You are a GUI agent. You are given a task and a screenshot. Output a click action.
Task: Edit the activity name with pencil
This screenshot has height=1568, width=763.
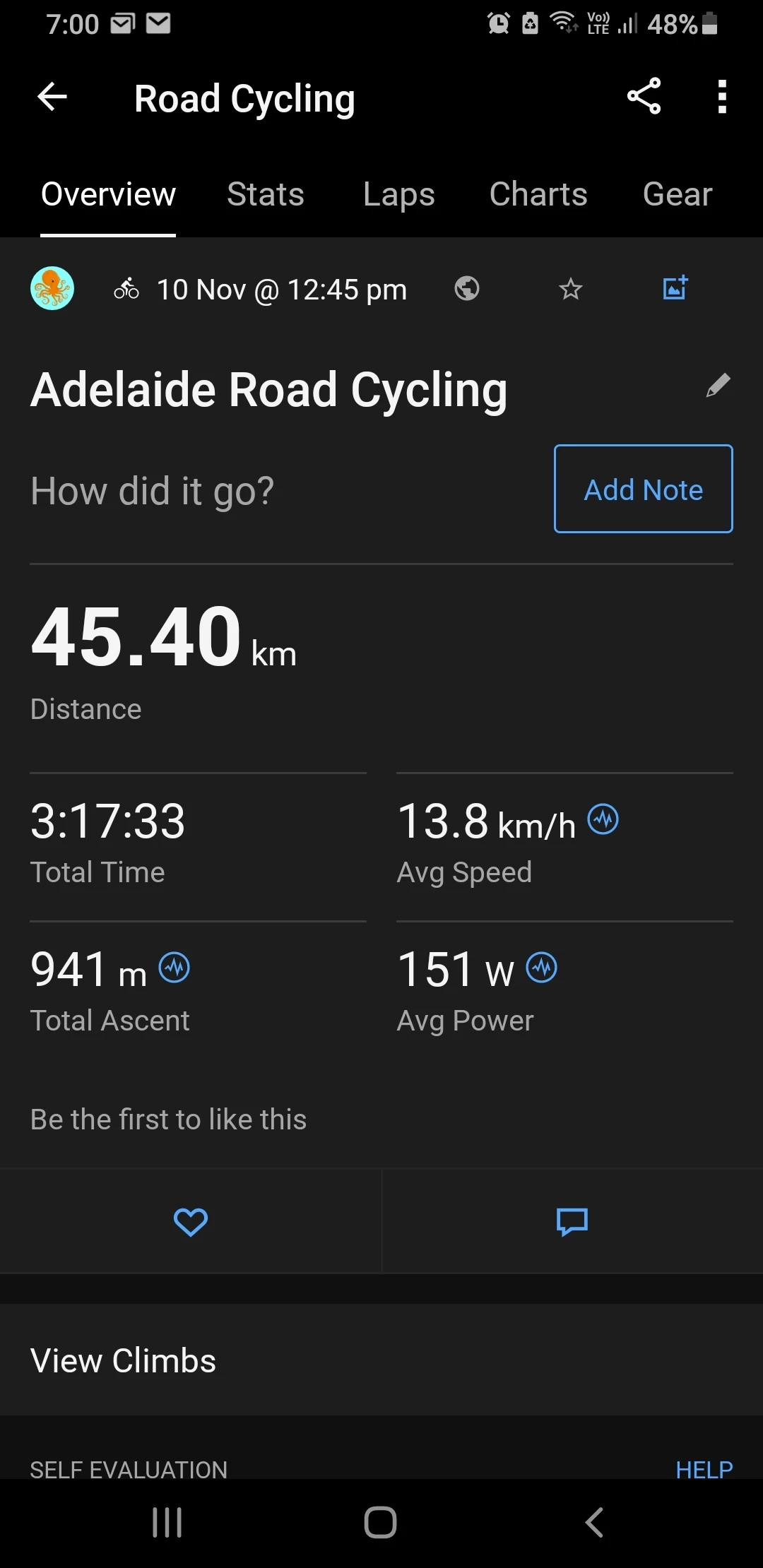click(x=718, y=386)
